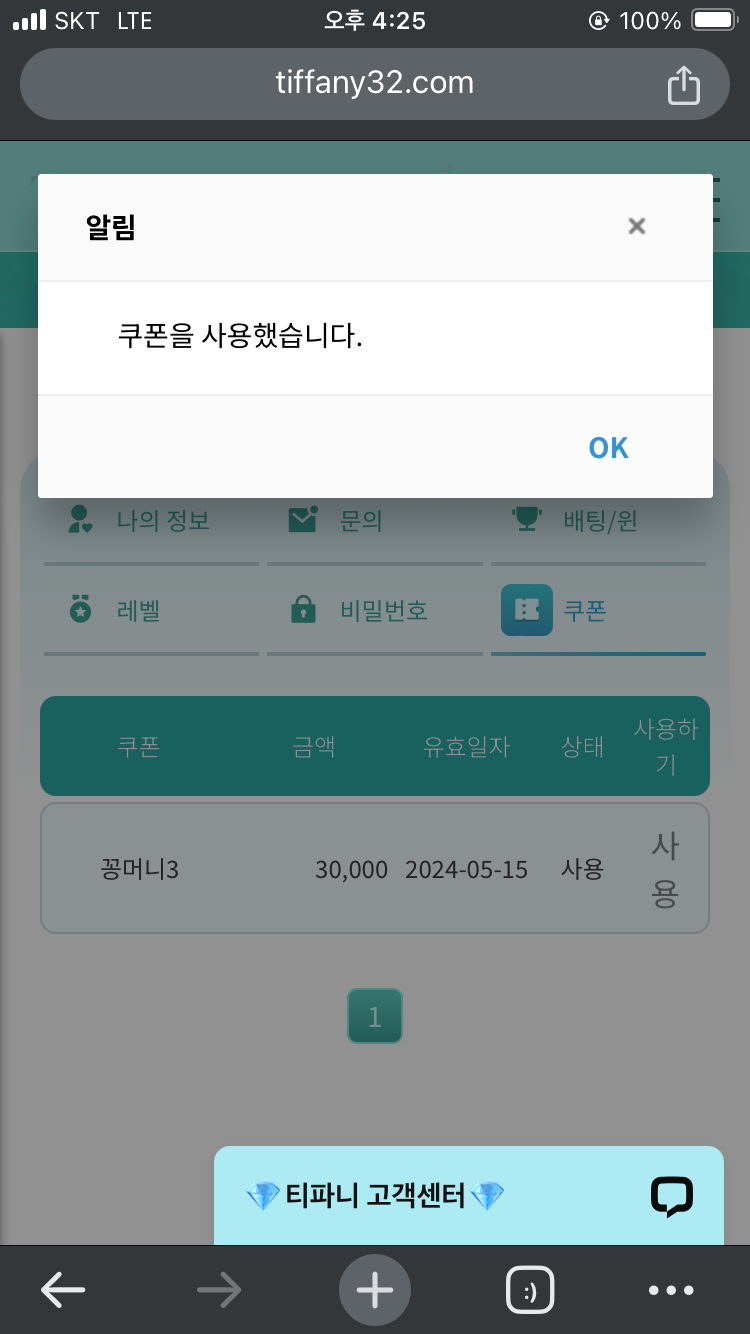
Task: Open a new browser tab
Action: pos(375,1290)
